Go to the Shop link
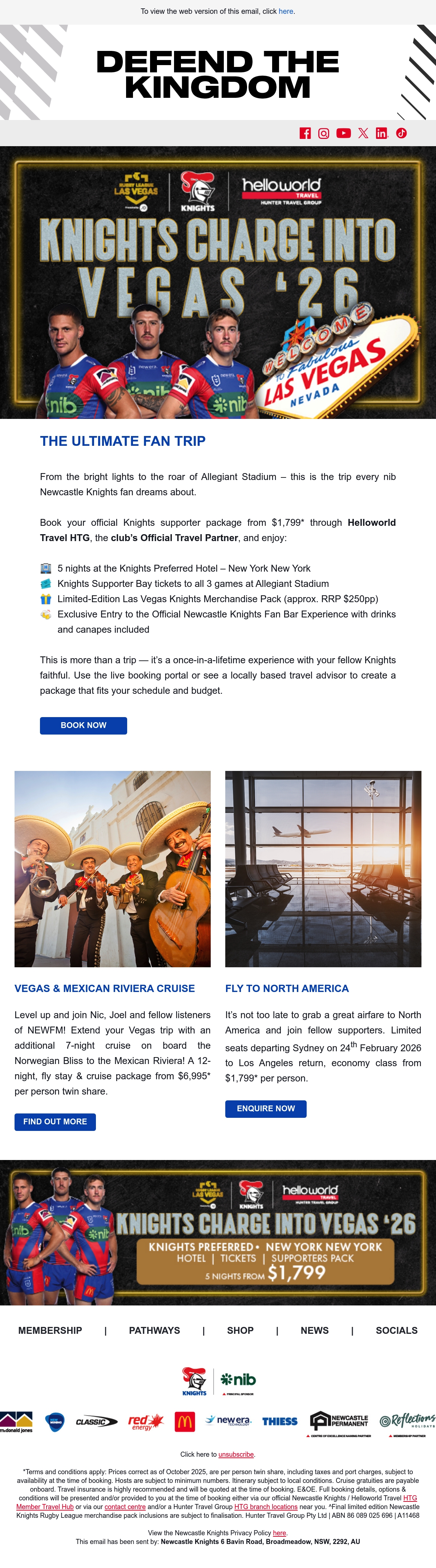 240,1331
